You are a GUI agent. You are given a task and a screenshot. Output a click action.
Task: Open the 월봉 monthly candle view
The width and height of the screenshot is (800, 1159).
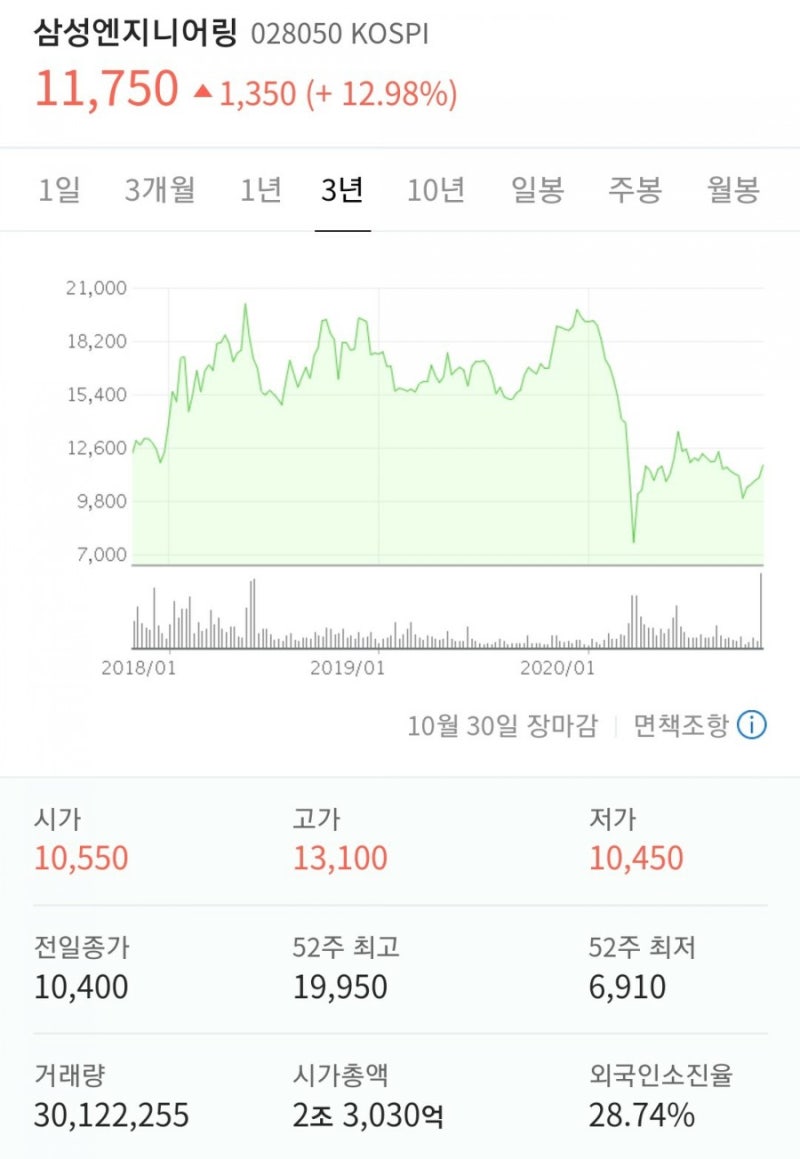[x=731, y=191]
